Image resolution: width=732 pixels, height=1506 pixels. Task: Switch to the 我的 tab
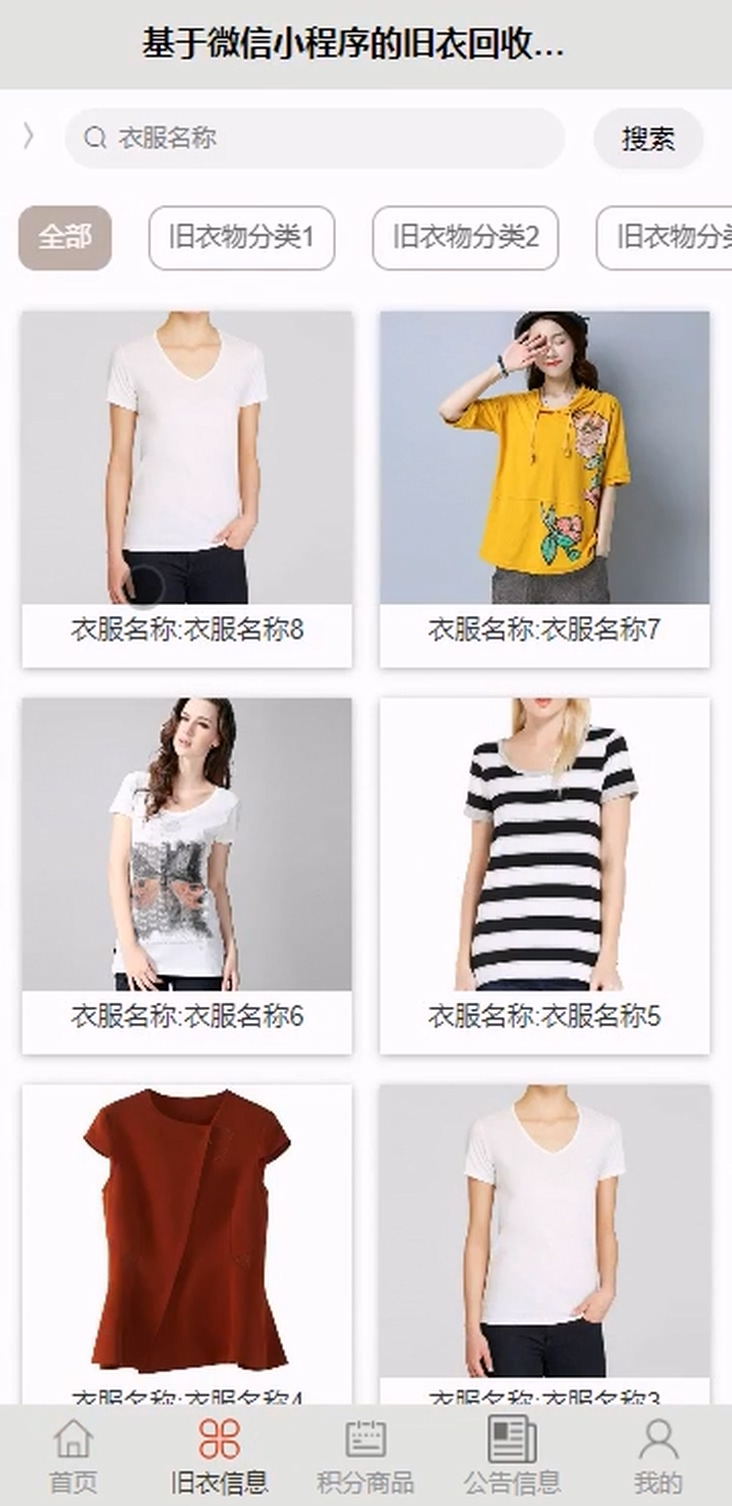pos(658,1456)
